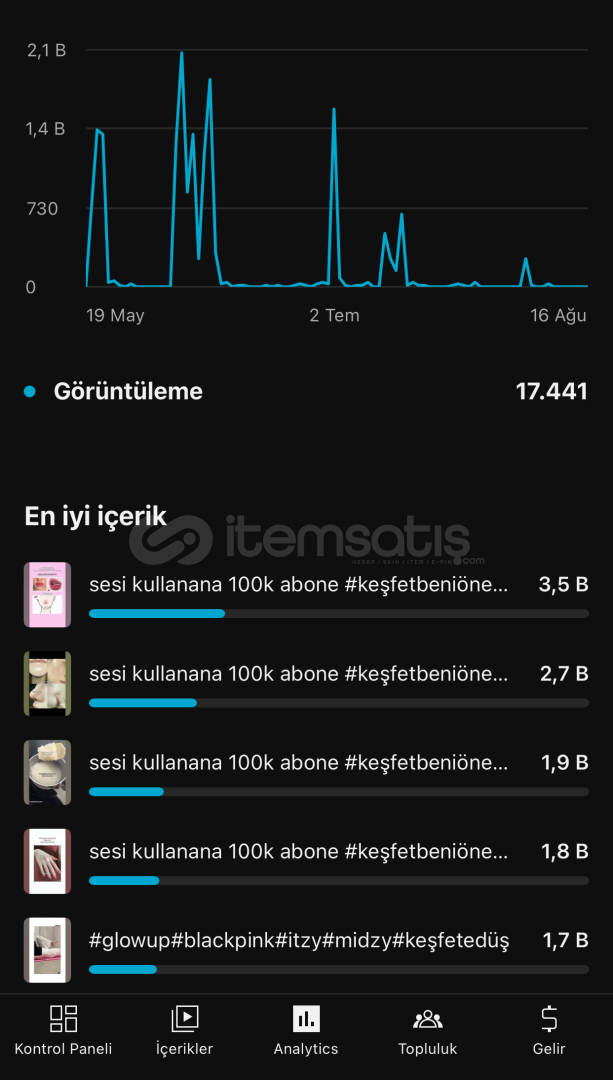Open the content item with 1,9 B views

pyautogui.click(x=306, y=772)
